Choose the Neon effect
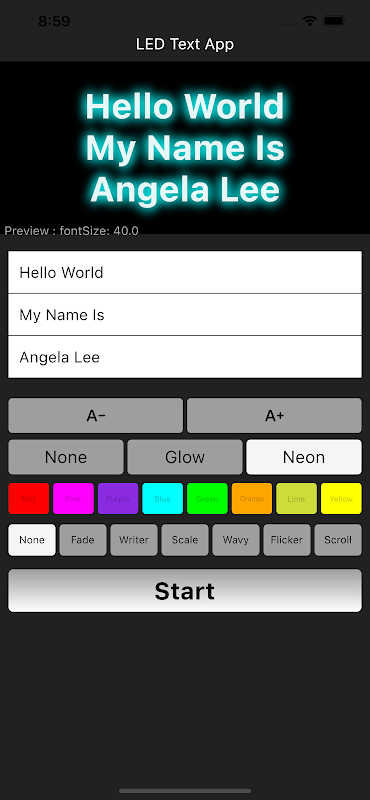This screenshot has width=370, height=800. 304,457
